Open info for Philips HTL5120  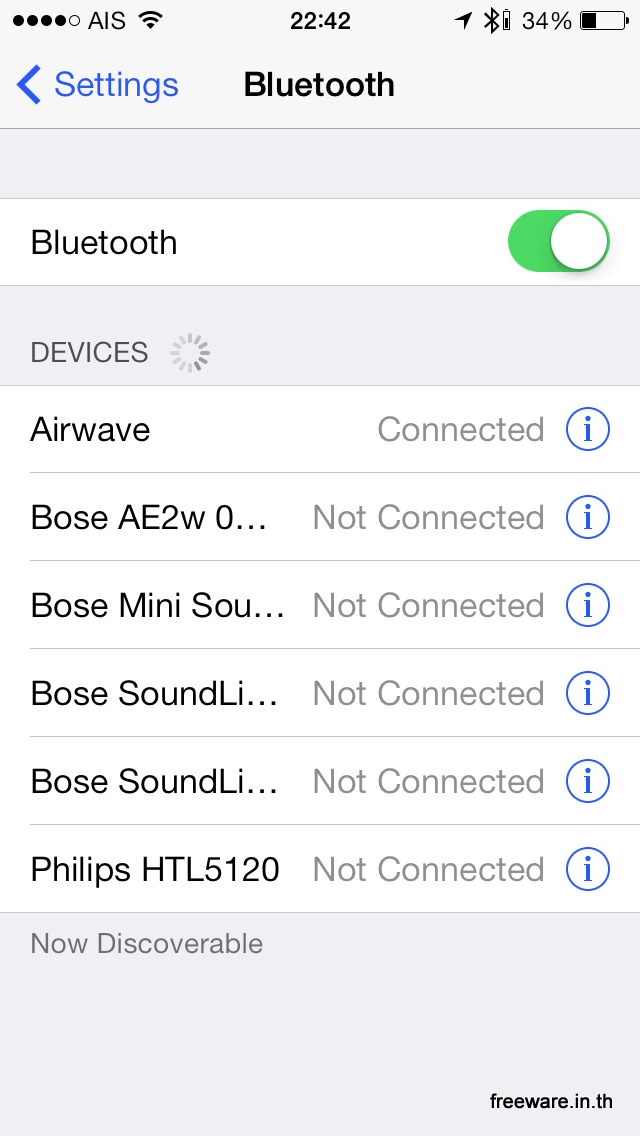point(588,869)
